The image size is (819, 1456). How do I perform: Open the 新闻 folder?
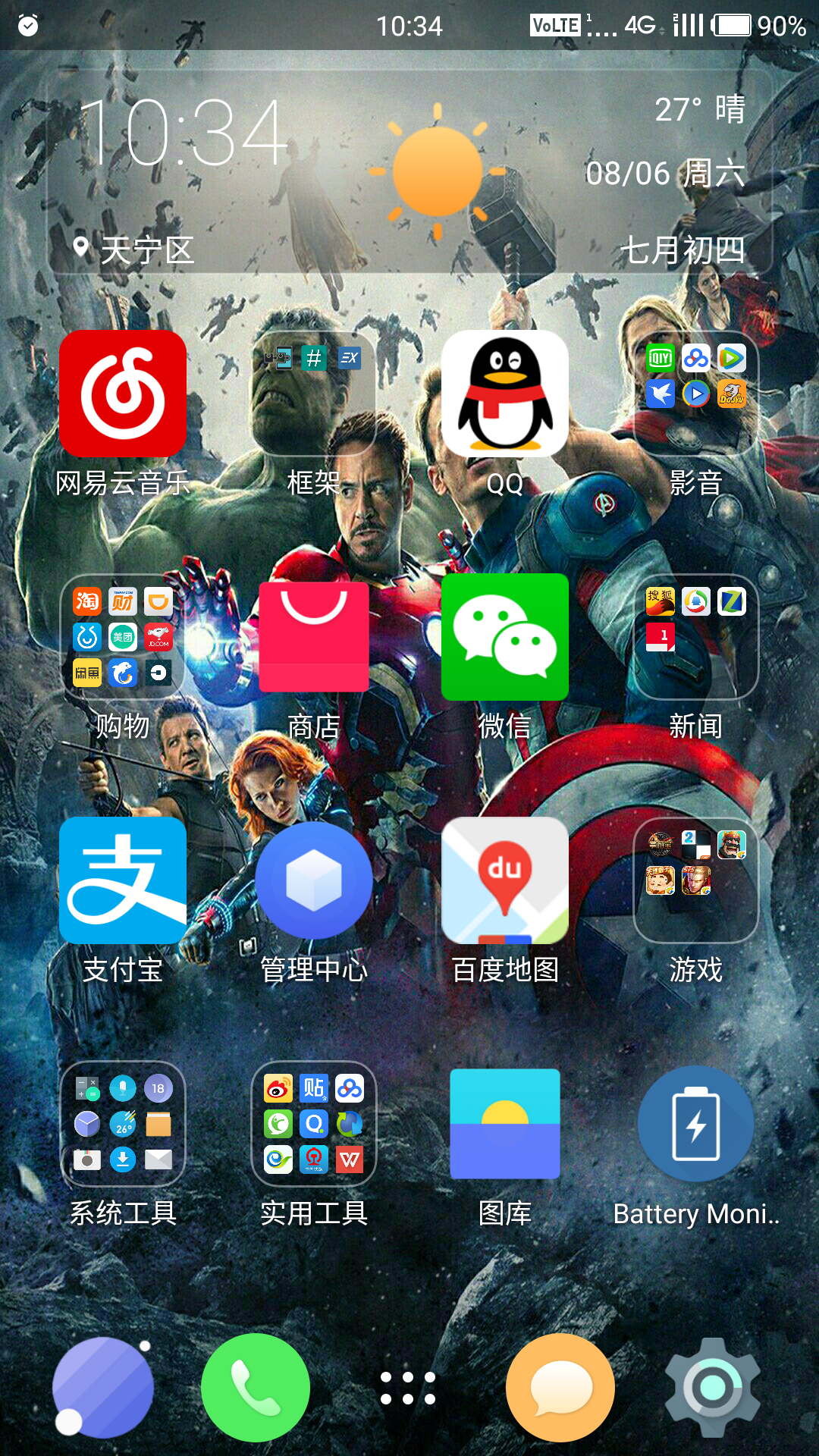pos(696,637)
